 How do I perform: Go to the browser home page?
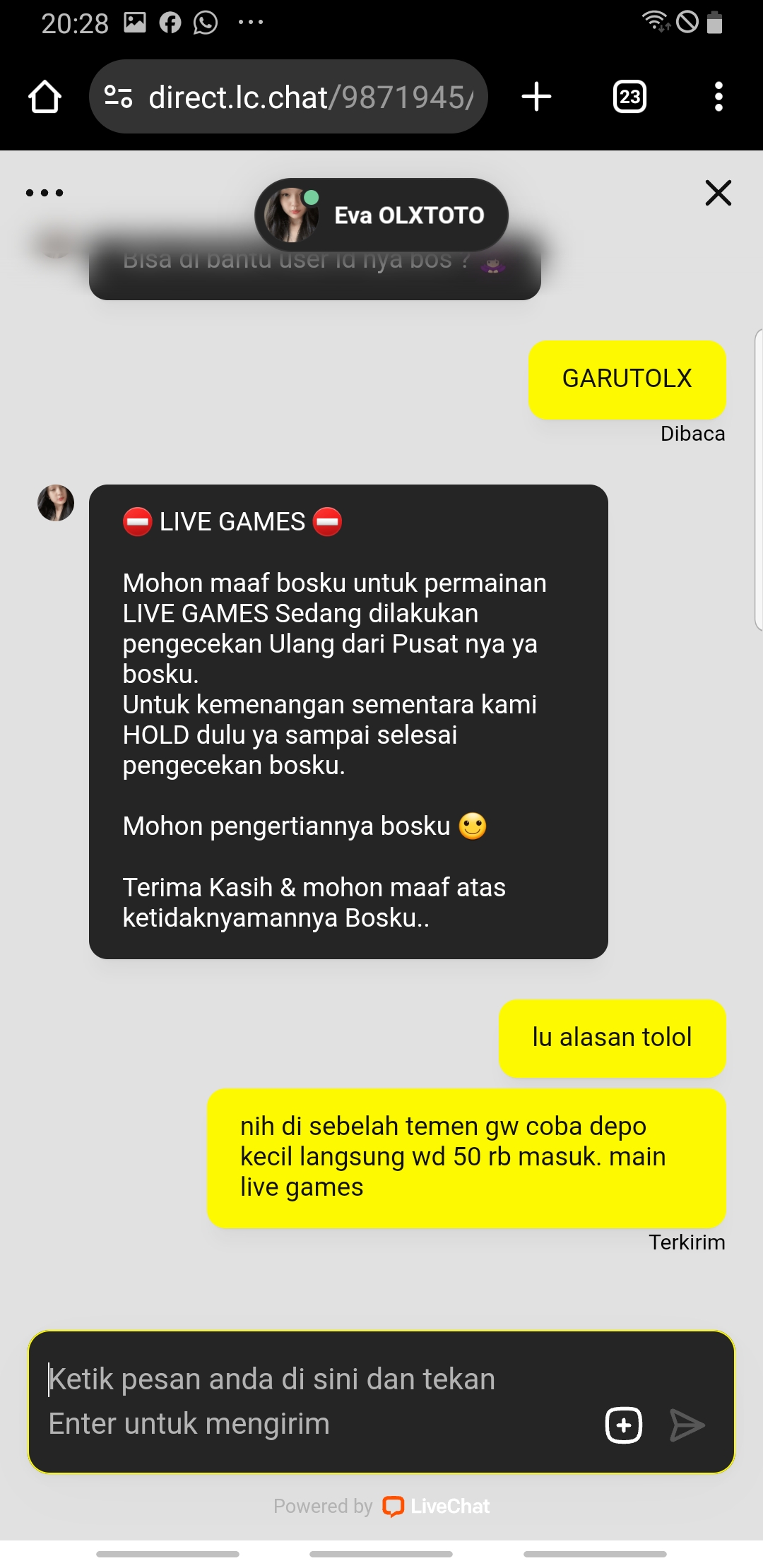tap(45, 97)
